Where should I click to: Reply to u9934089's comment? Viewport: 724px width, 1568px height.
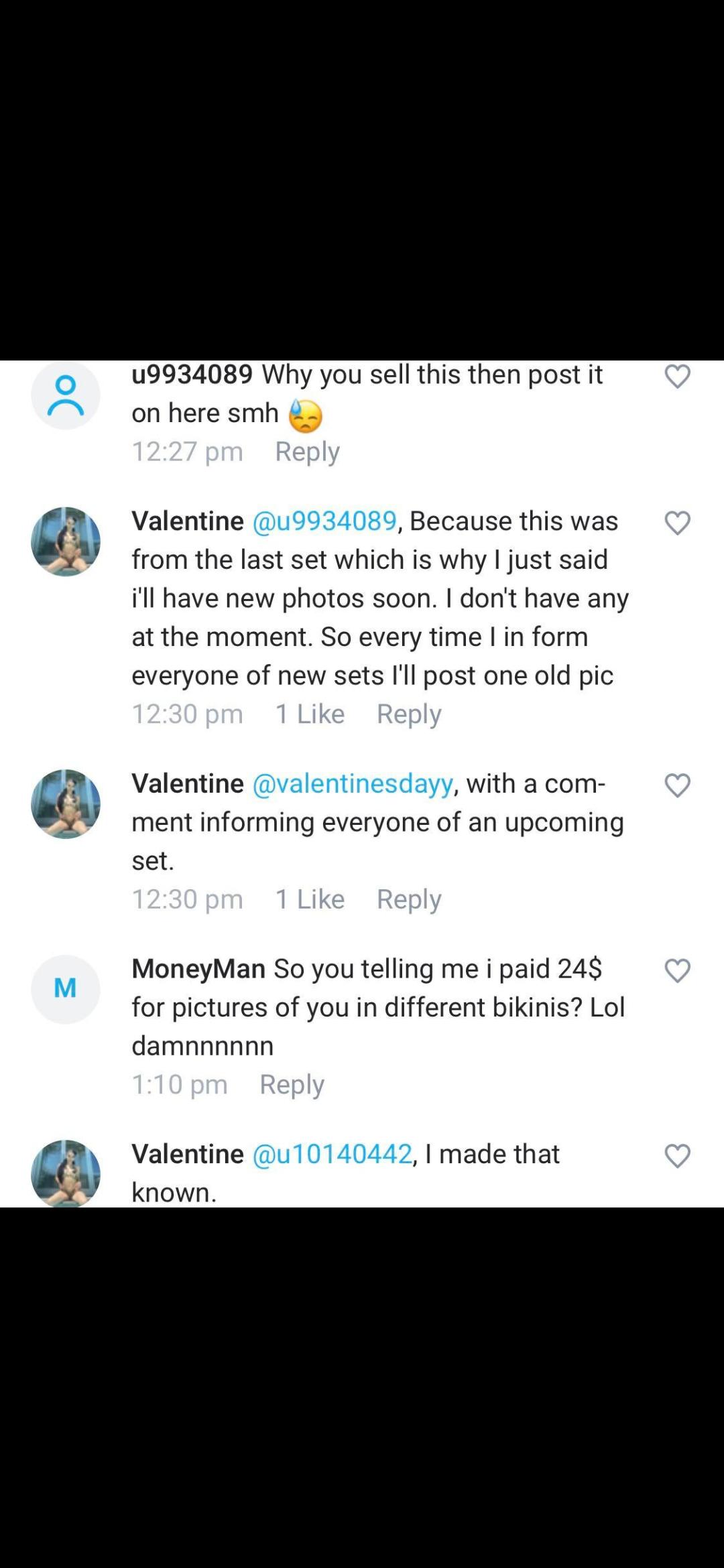click(x=306, y=450)
